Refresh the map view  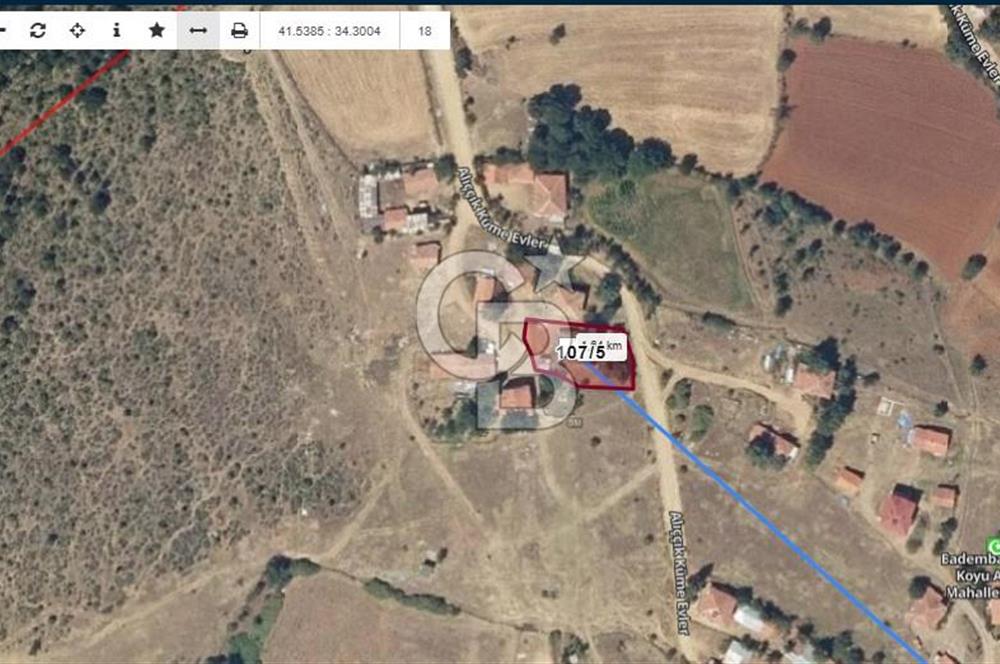[x=37, y=30]
